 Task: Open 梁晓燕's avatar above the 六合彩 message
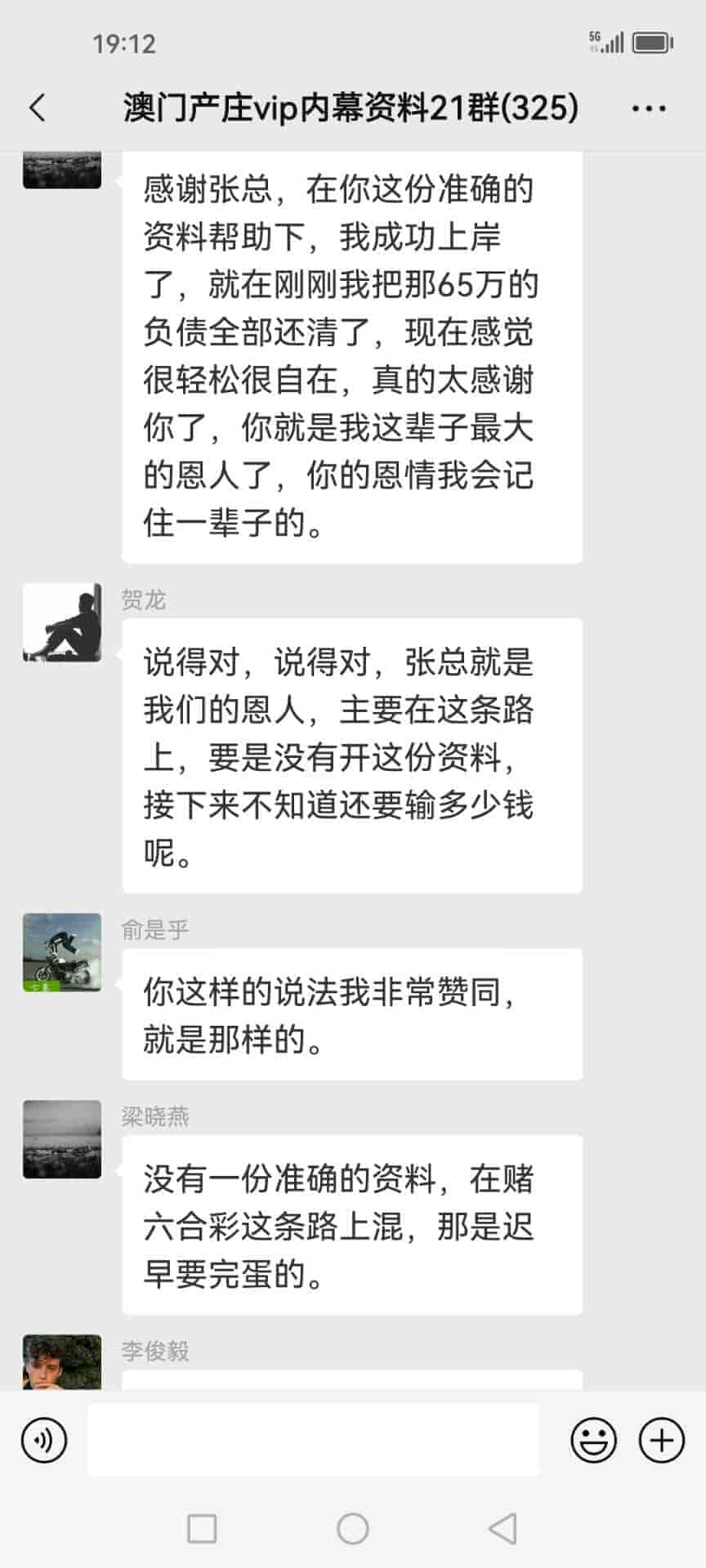click(x=62, y=1138)
